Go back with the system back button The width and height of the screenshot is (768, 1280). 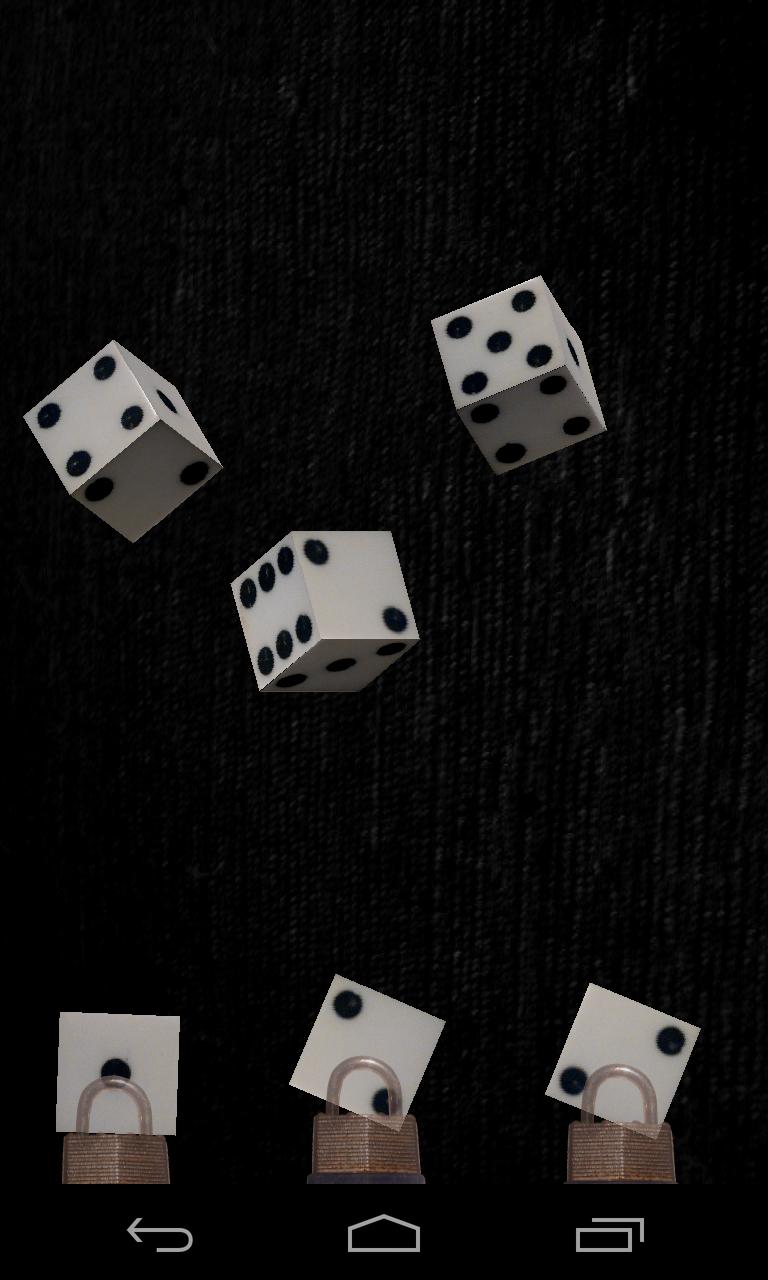160,1235
